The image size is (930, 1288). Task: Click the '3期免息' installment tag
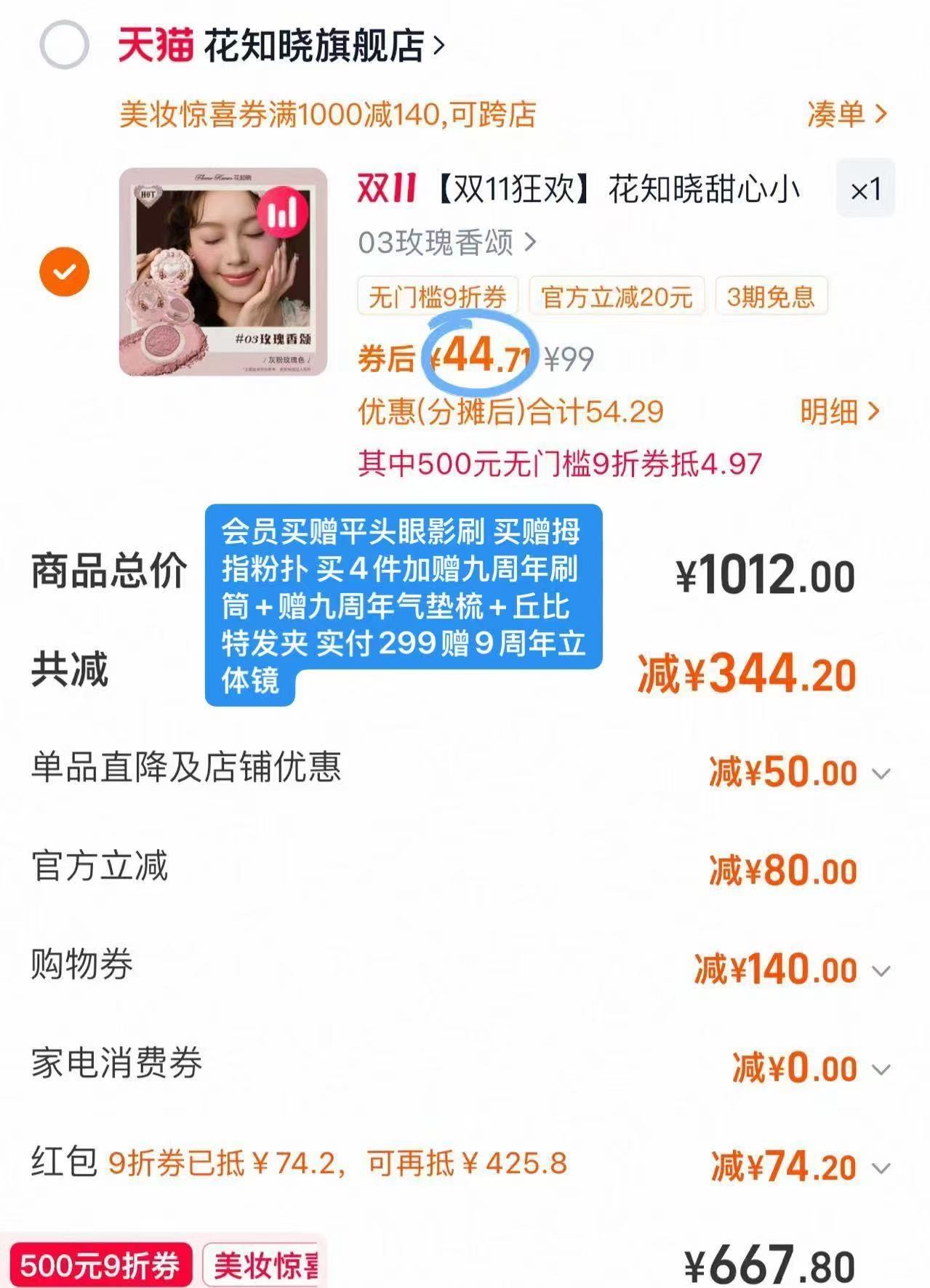tap(771, 296)
